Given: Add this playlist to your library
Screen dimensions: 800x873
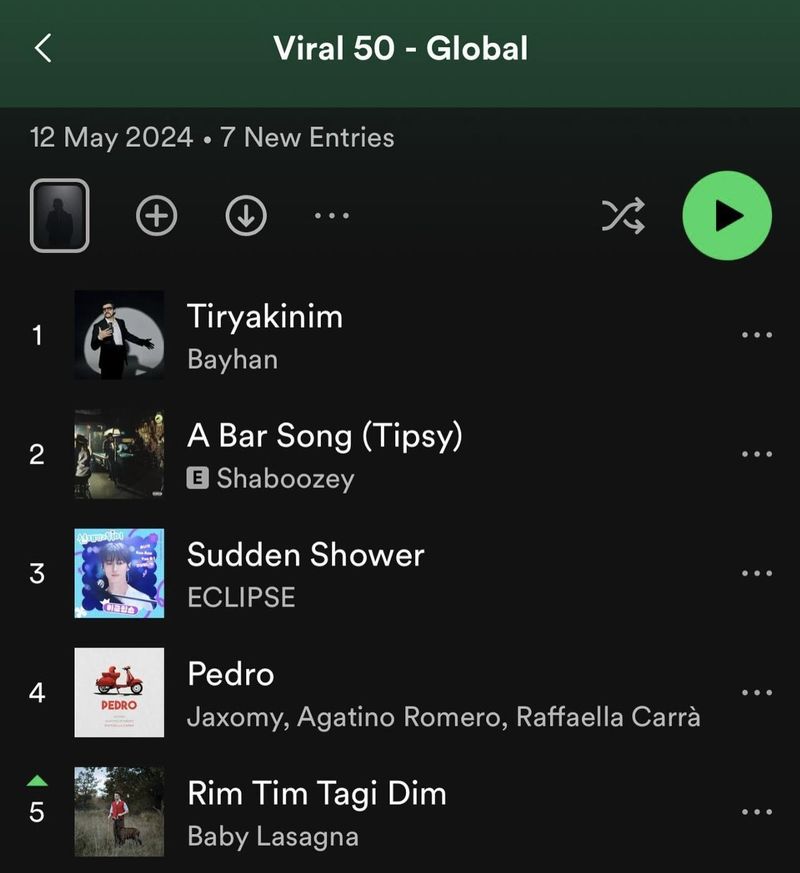Looking at the screenshot, I should point(156,215).
